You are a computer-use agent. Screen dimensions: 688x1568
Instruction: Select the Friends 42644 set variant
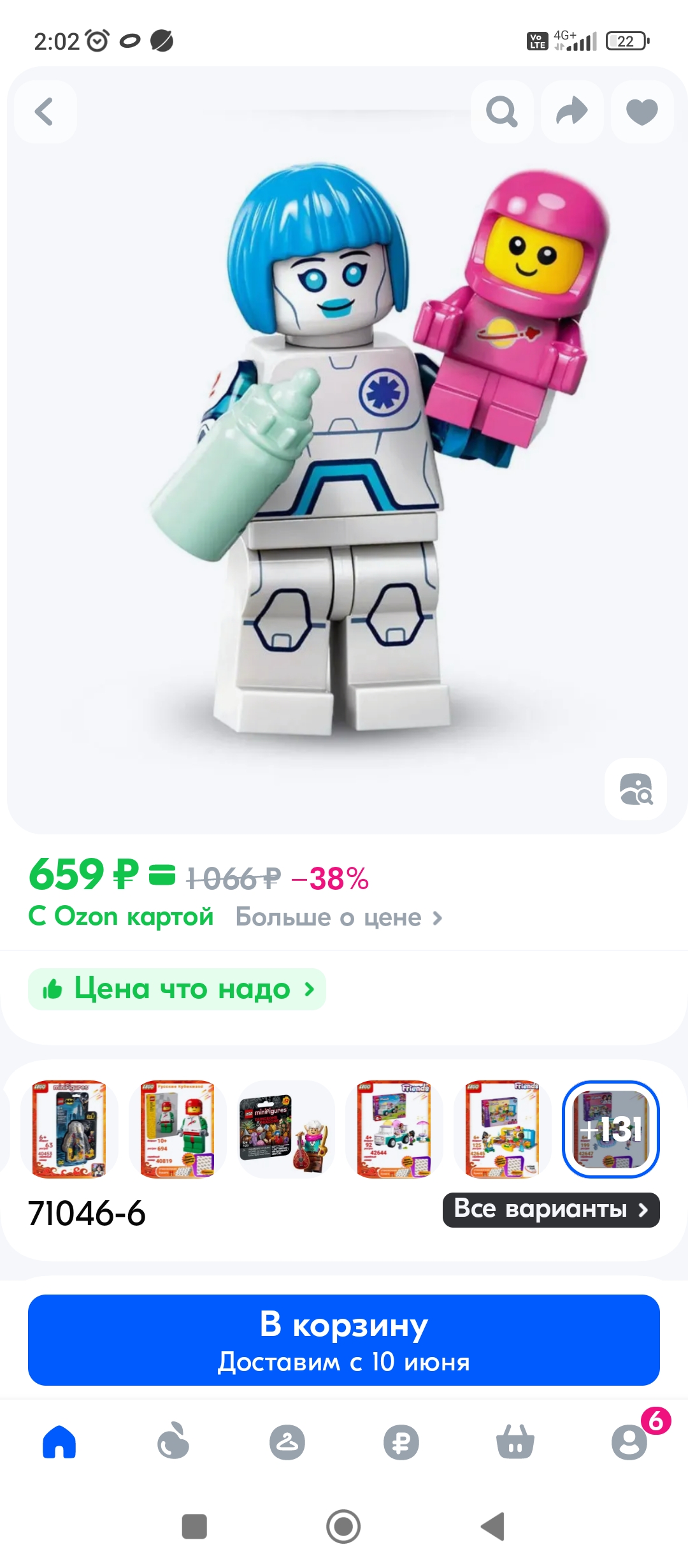tap(394, 1129)
